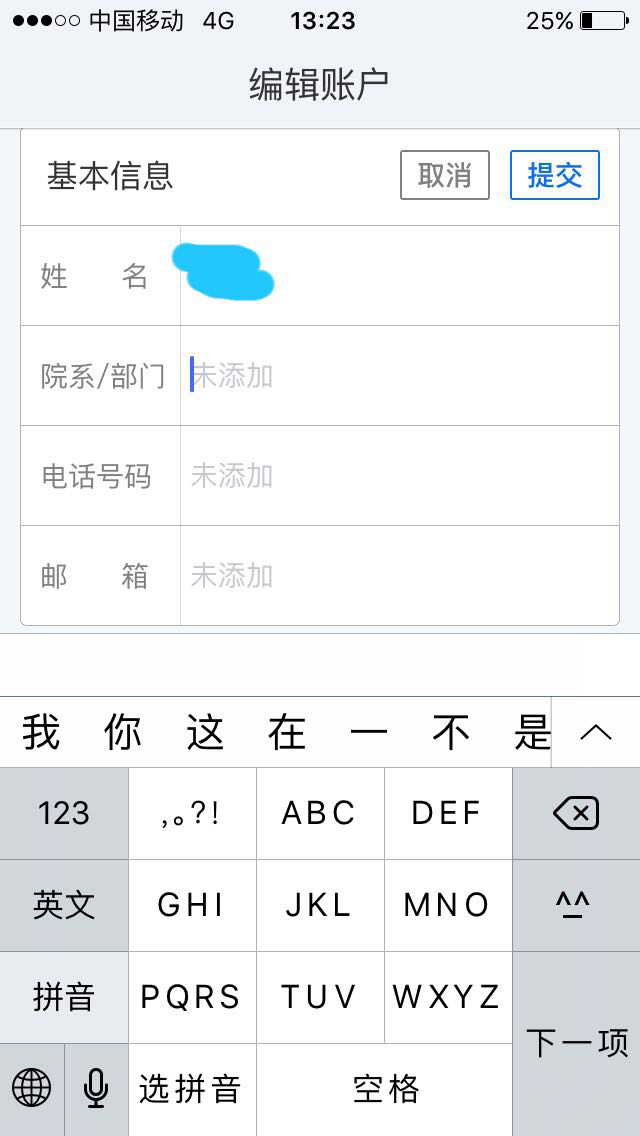Select the 电话号码 phone number field

(x=399, y=476)
